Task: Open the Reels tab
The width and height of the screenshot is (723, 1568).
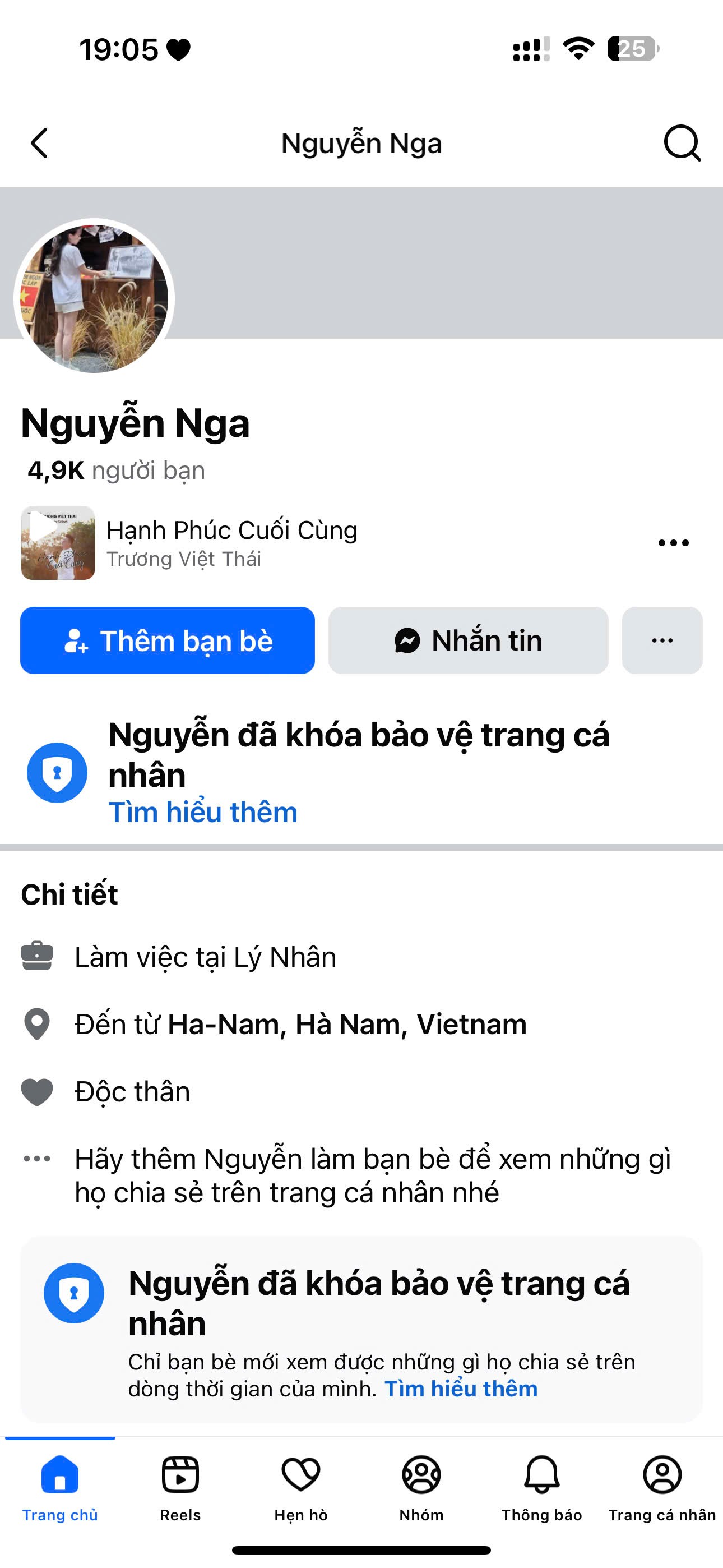Action: 180,1485
